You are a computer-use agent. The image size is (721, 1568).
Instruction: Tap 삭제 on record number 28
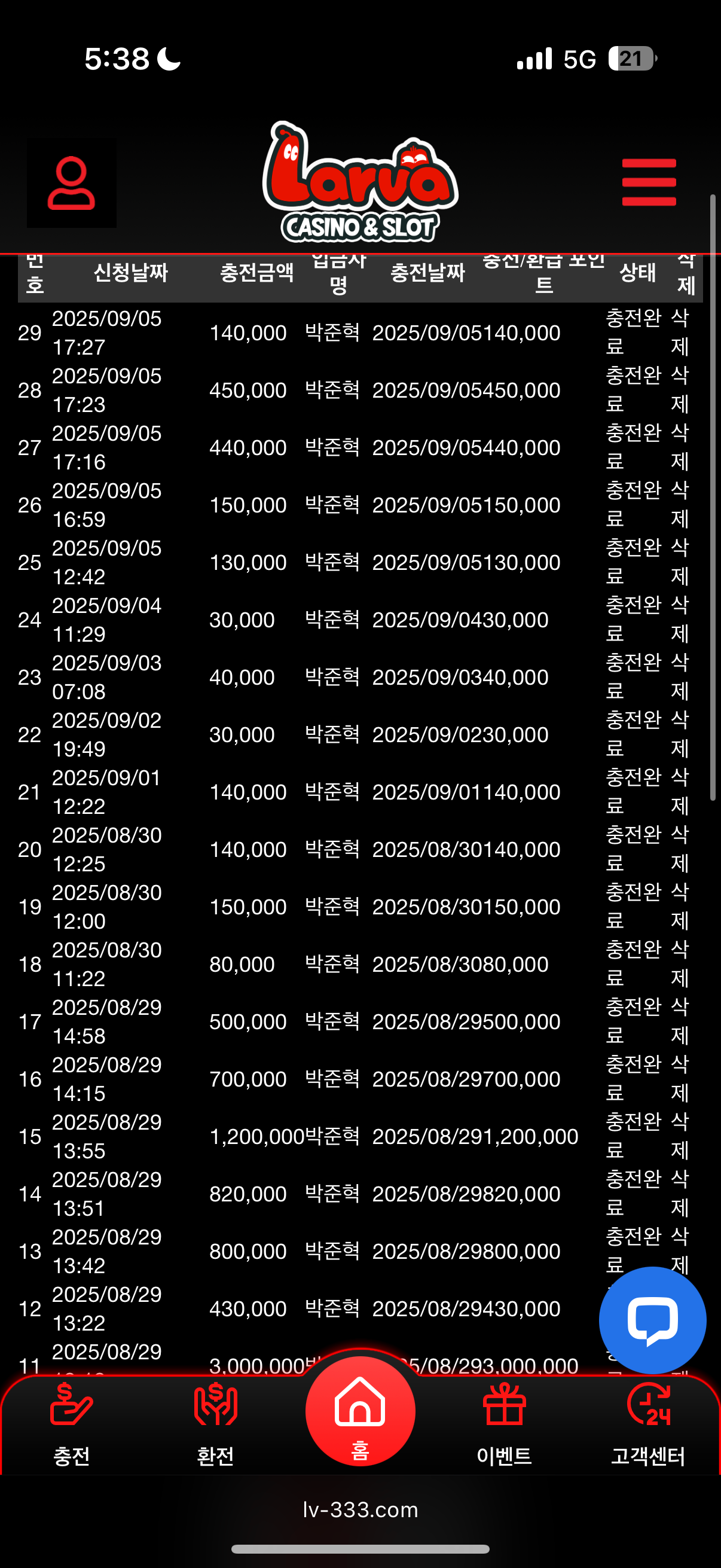[680, 389]
